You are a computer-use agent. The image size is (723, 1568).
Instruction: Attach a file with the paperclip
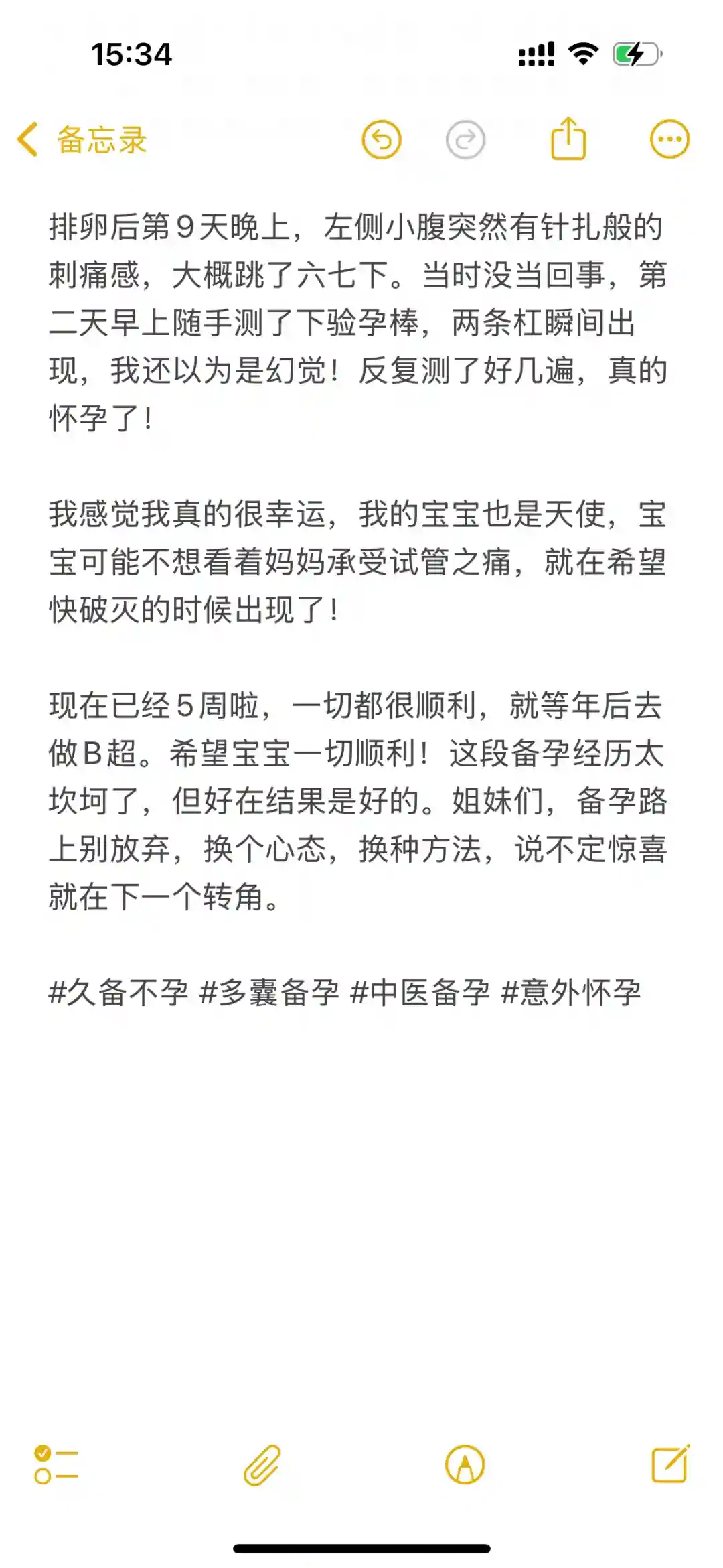[x=262, y=1465]
